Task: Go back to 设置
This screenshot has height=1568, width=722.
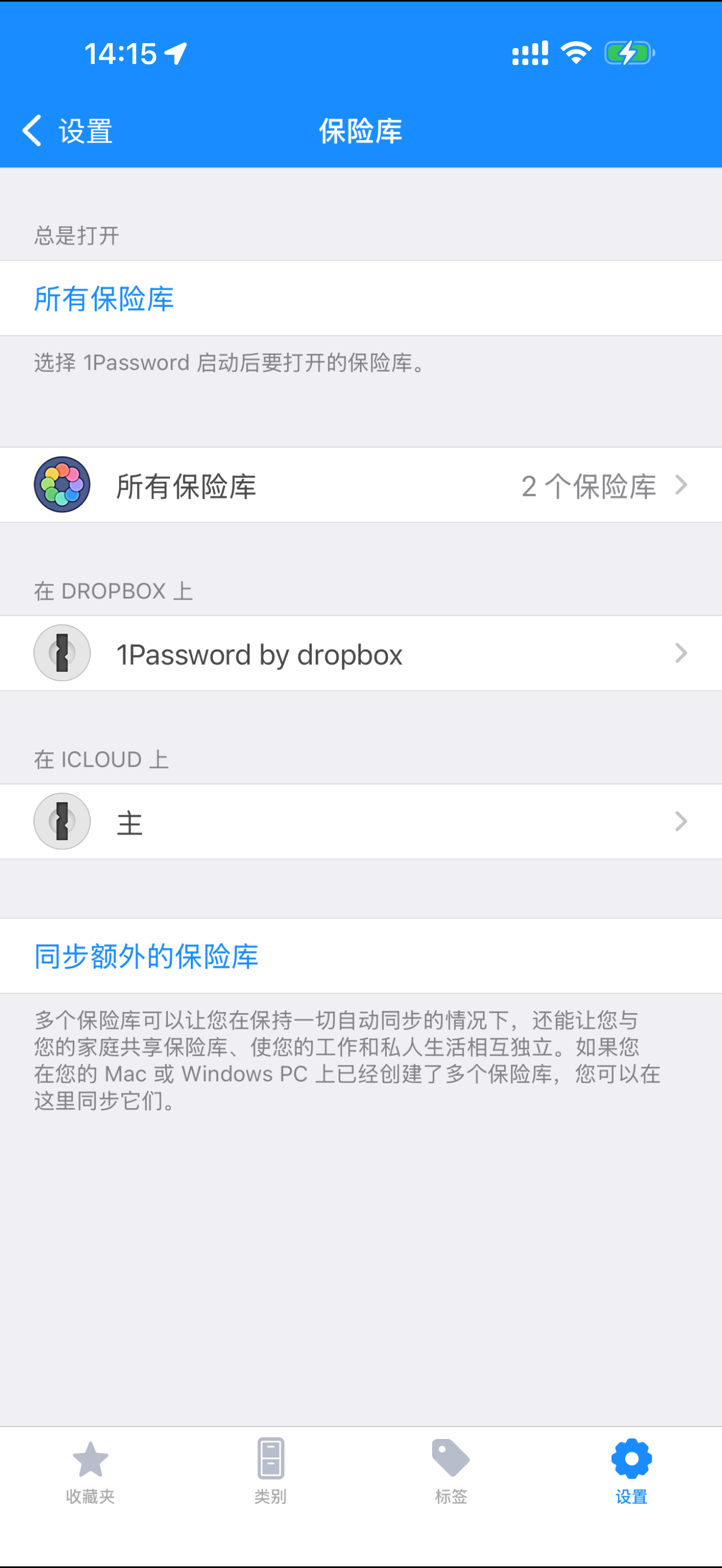Action: [67, 131]
